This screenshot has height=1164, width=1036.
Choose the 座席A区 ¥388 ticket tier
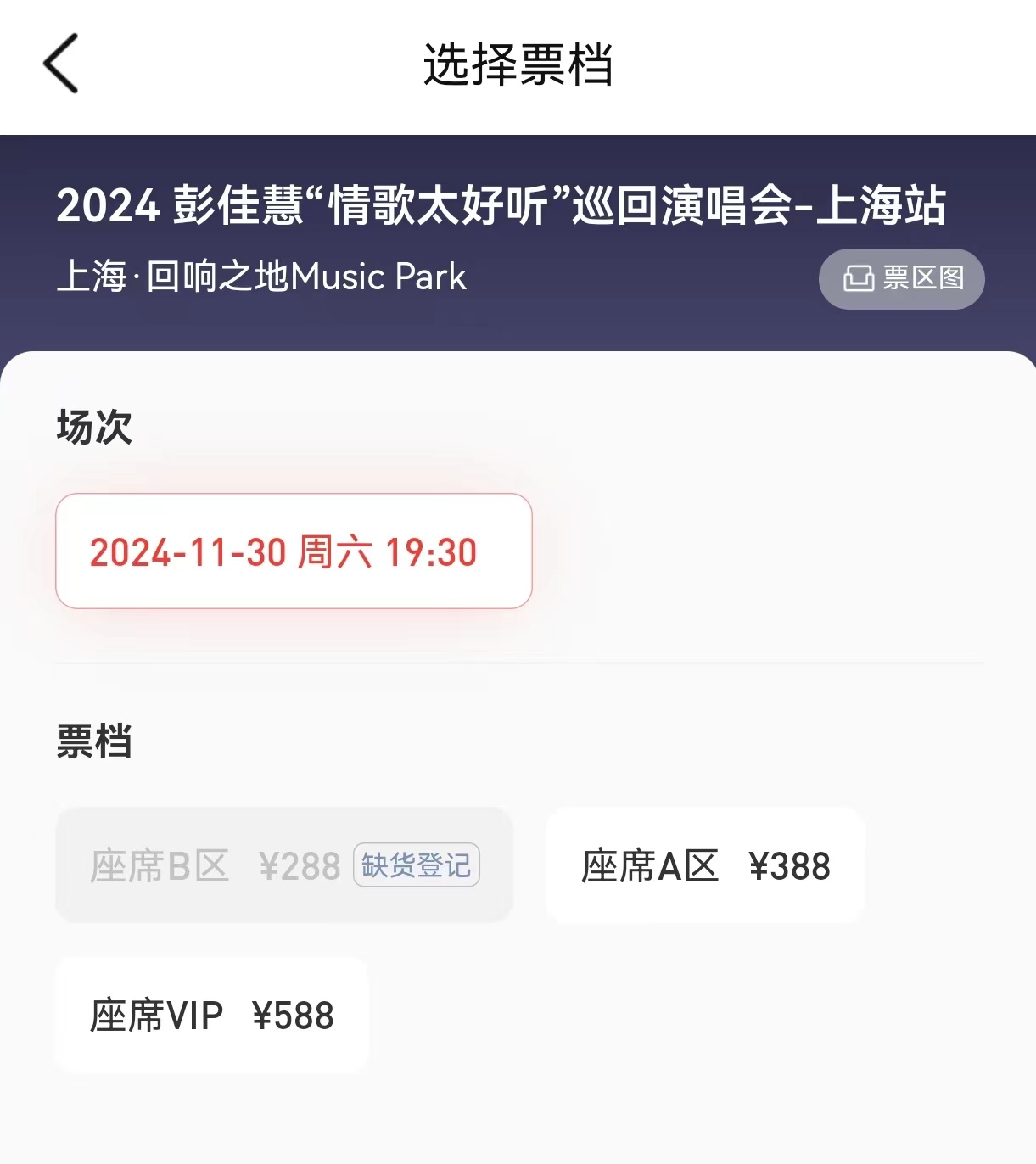point(705,865)
